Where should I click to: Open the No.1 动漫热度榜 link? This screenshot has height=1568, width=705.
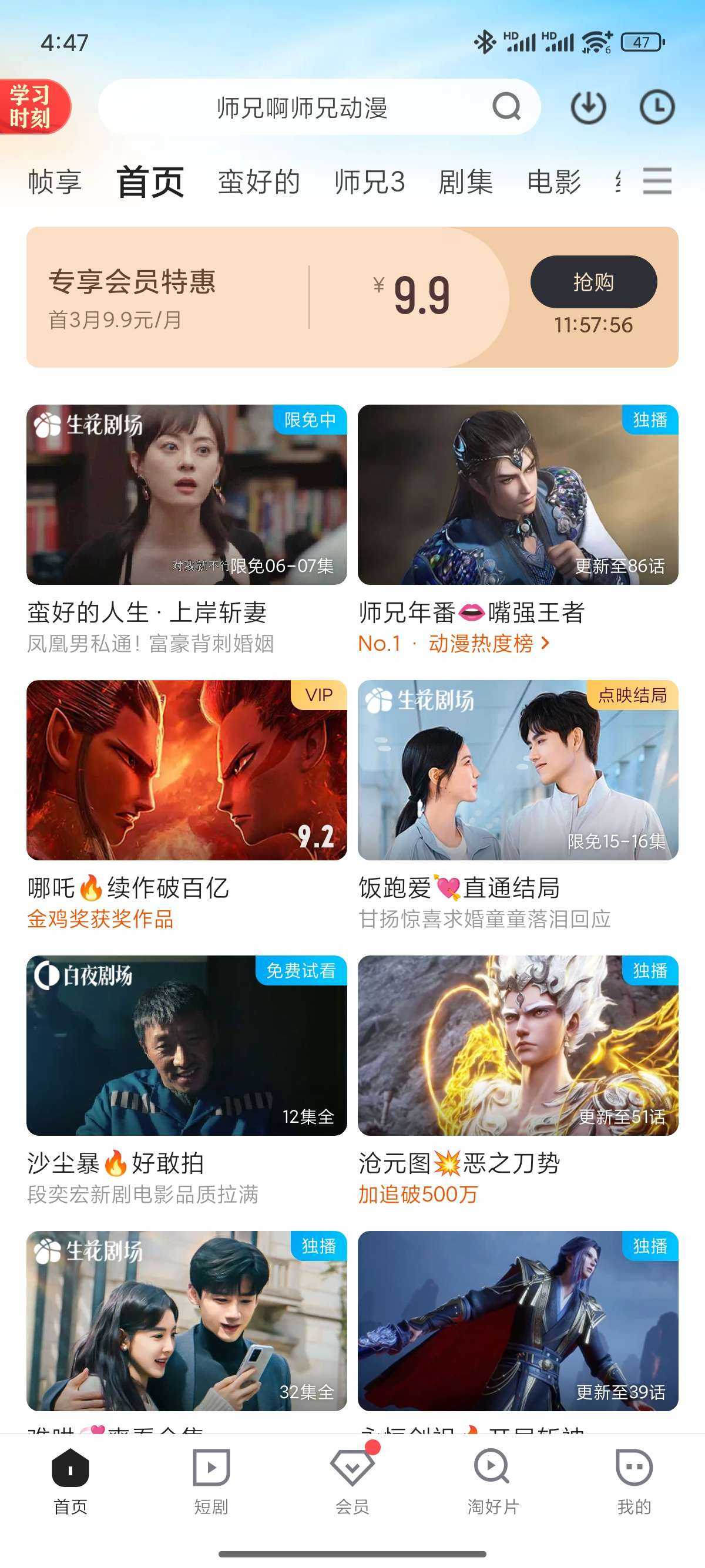454,644
